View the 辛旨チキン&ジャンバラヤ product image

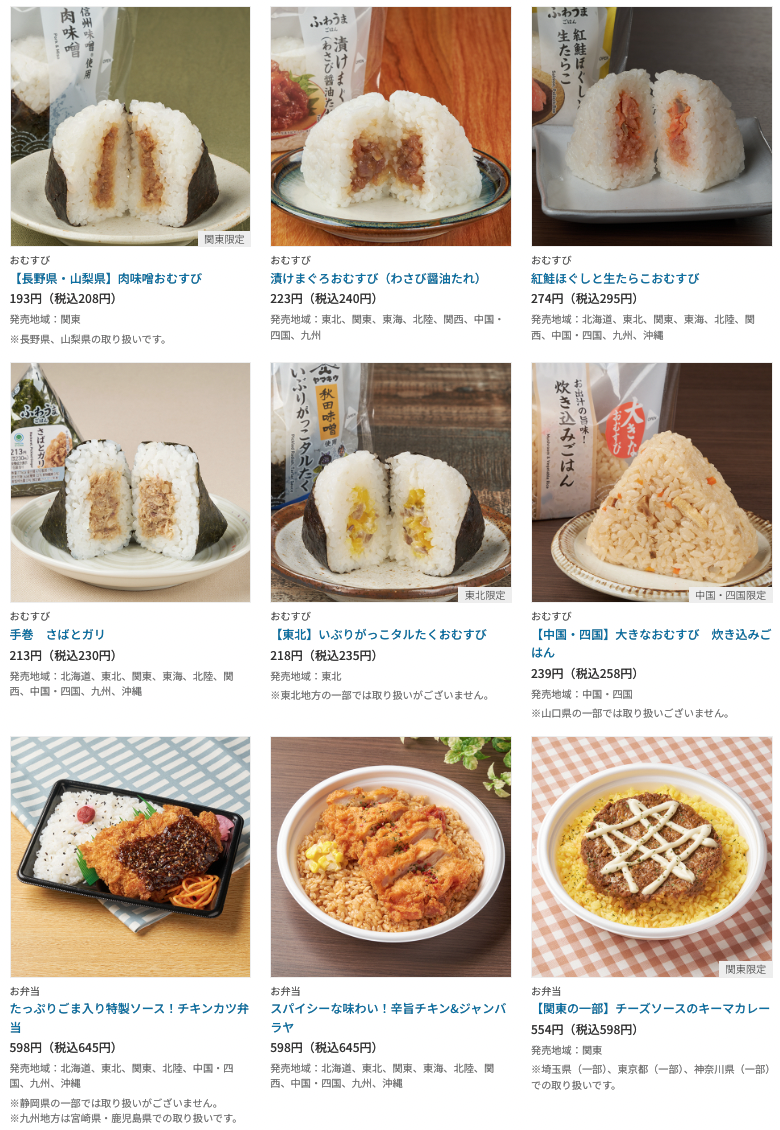(x=390, y=857)
